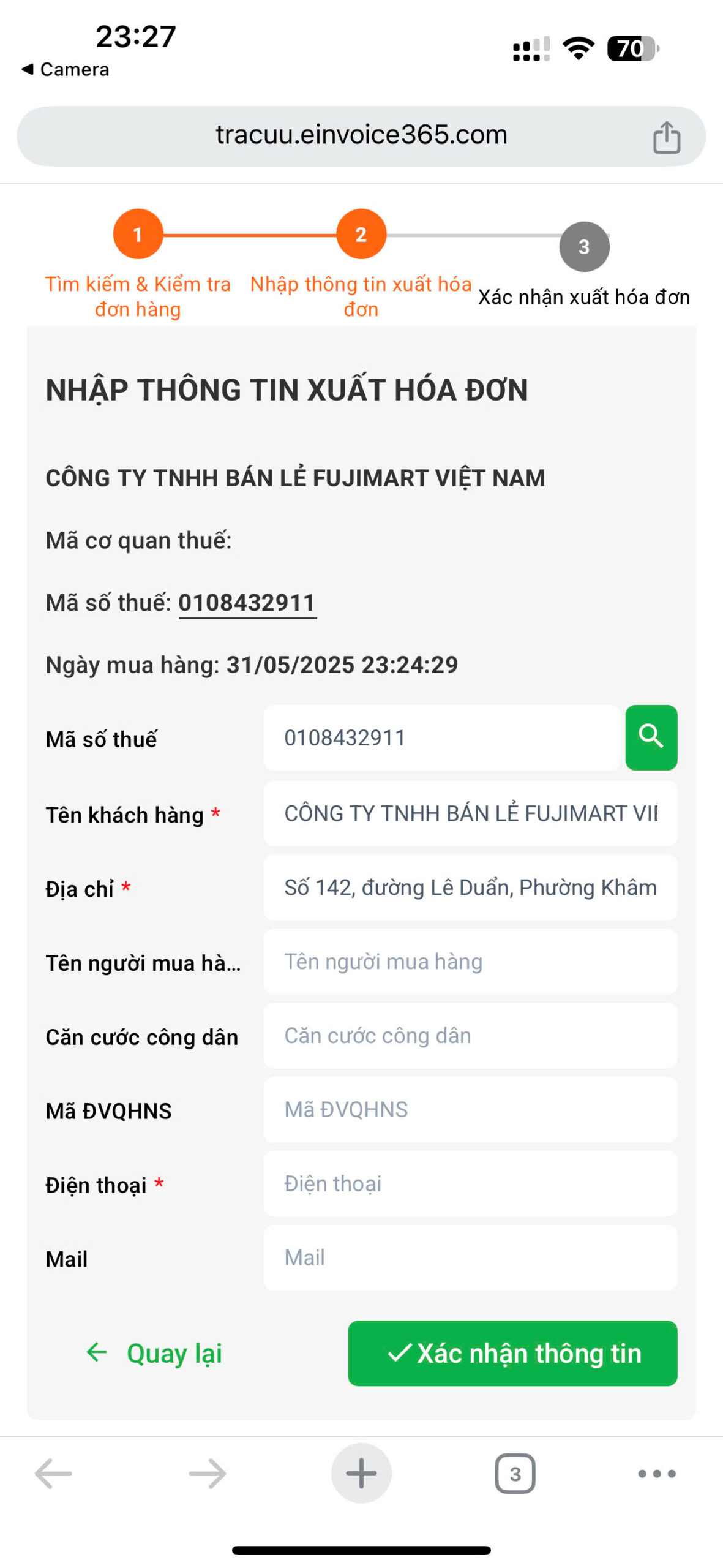Viewport: 723px width, 1568px height.
Task: Confirm with Xác nhận thông tin button
Action: click(x=512, y=1353)
